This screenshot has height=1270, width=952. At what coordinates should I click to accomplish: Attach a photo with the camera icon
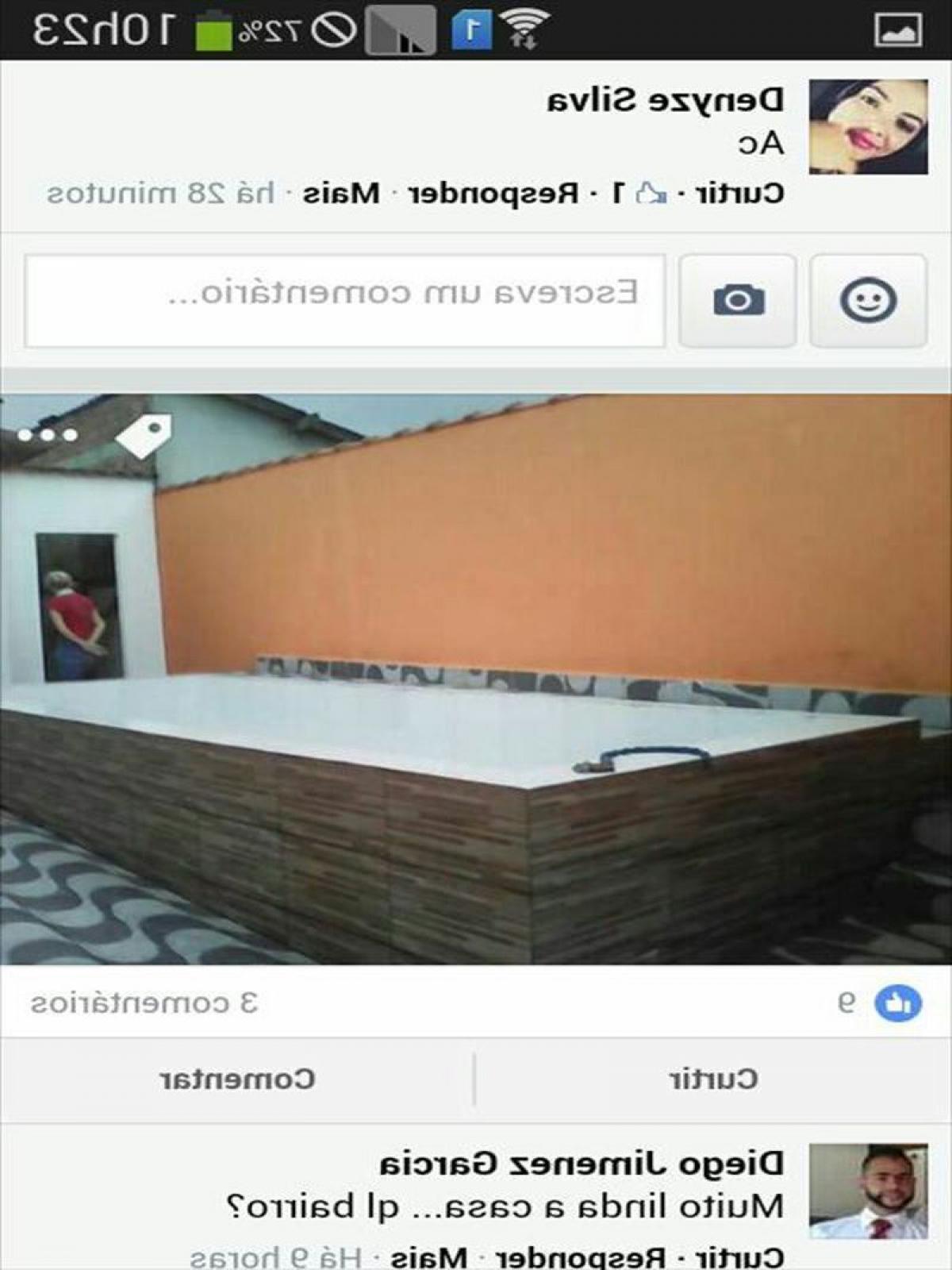[738, 300]
